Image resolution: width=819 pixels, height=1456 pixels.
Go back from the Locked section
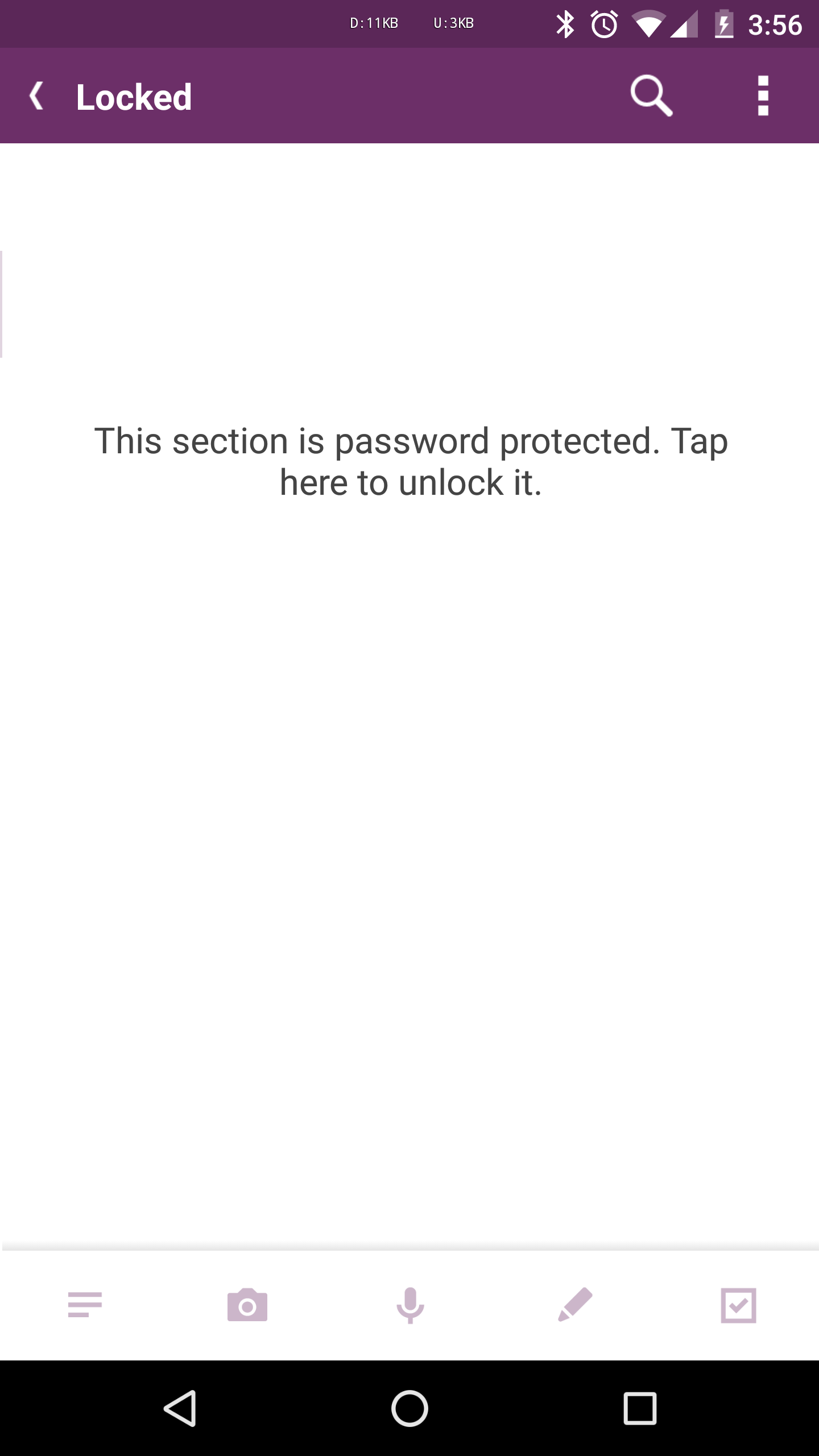tap(36, 96)
